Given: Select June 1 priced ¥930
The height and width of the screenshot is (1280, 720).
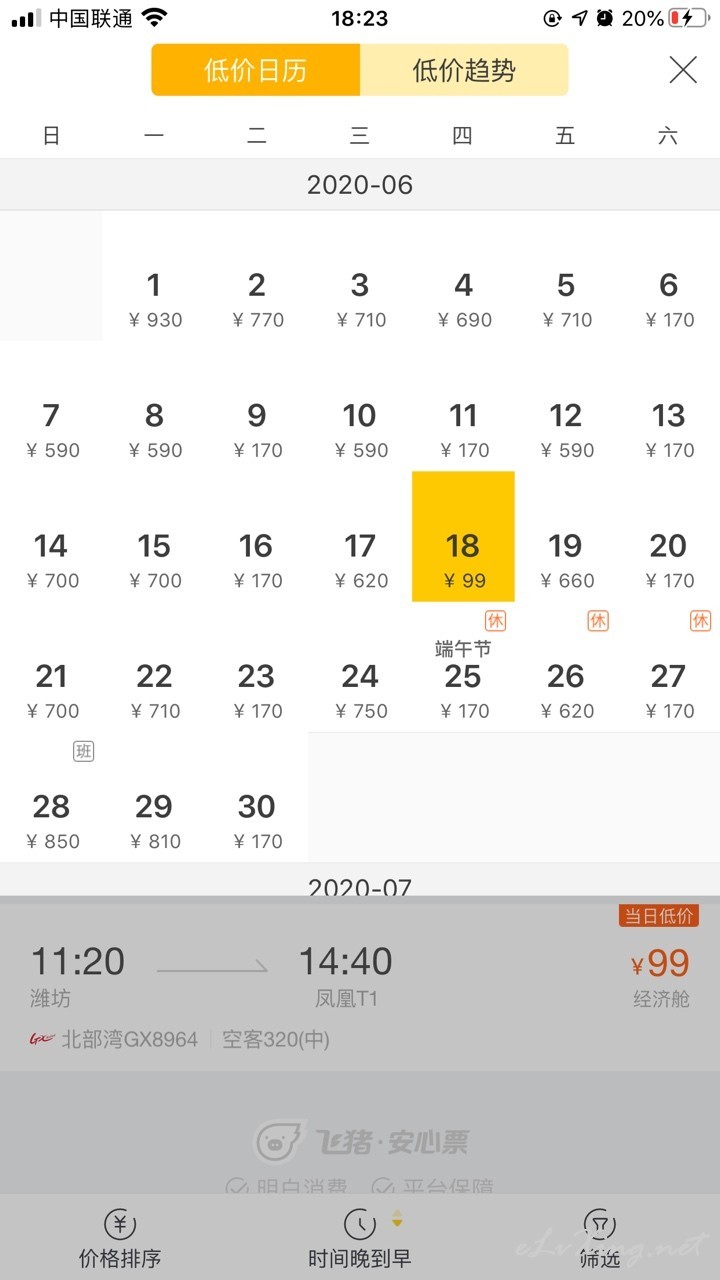Looking at the screenshot, I should tap(154, 300).
